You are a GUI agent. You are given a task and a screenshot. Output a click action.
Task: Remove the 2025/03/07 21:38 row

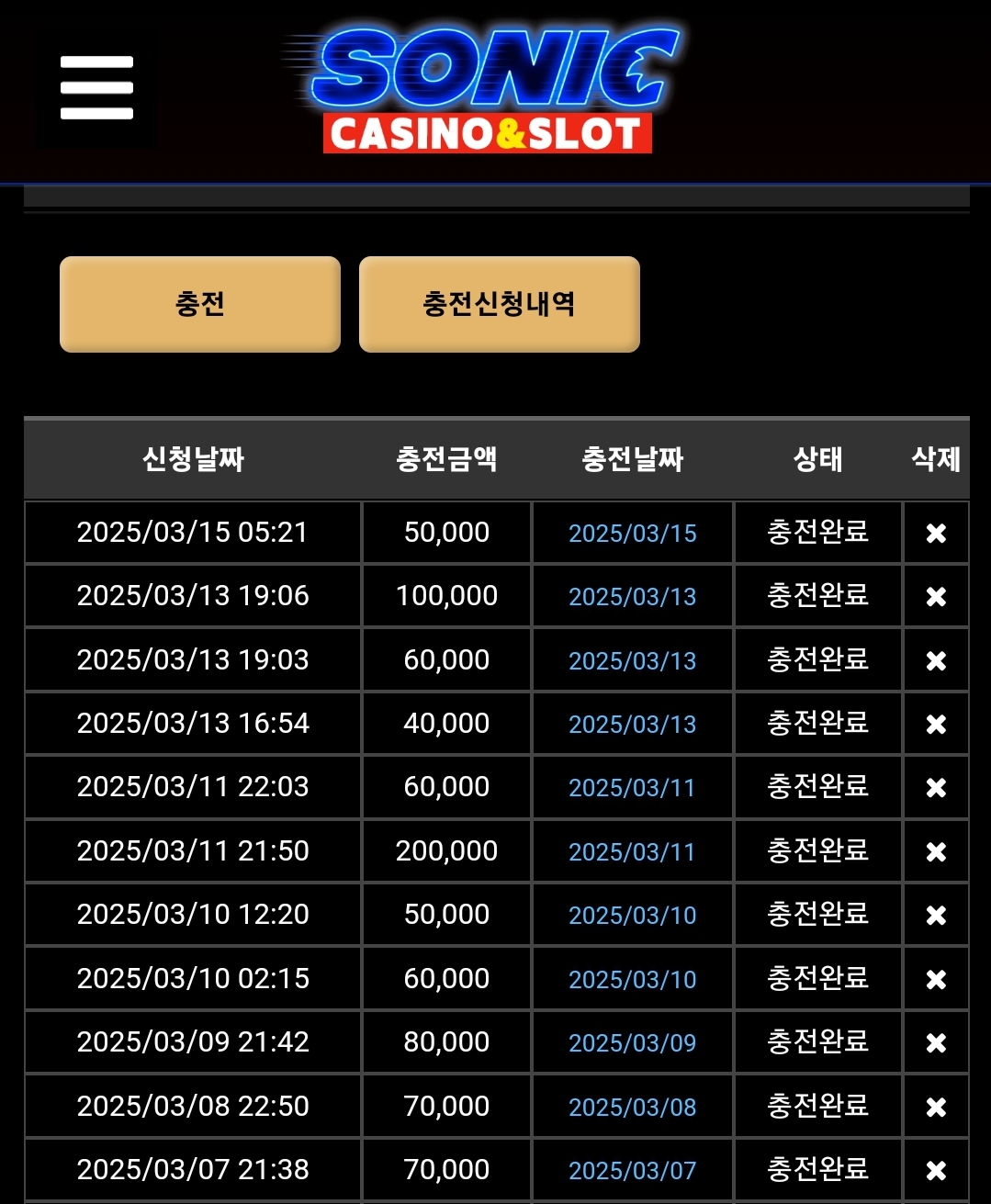click(936, 1170)
